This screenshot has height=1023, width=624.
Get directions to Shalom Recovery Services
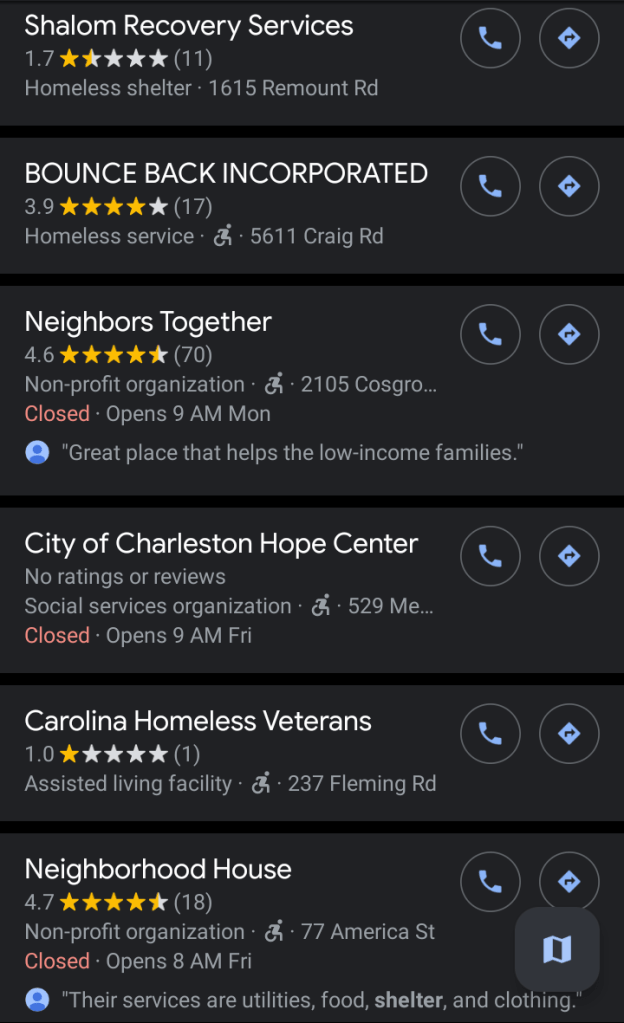(x=569, y=39)
